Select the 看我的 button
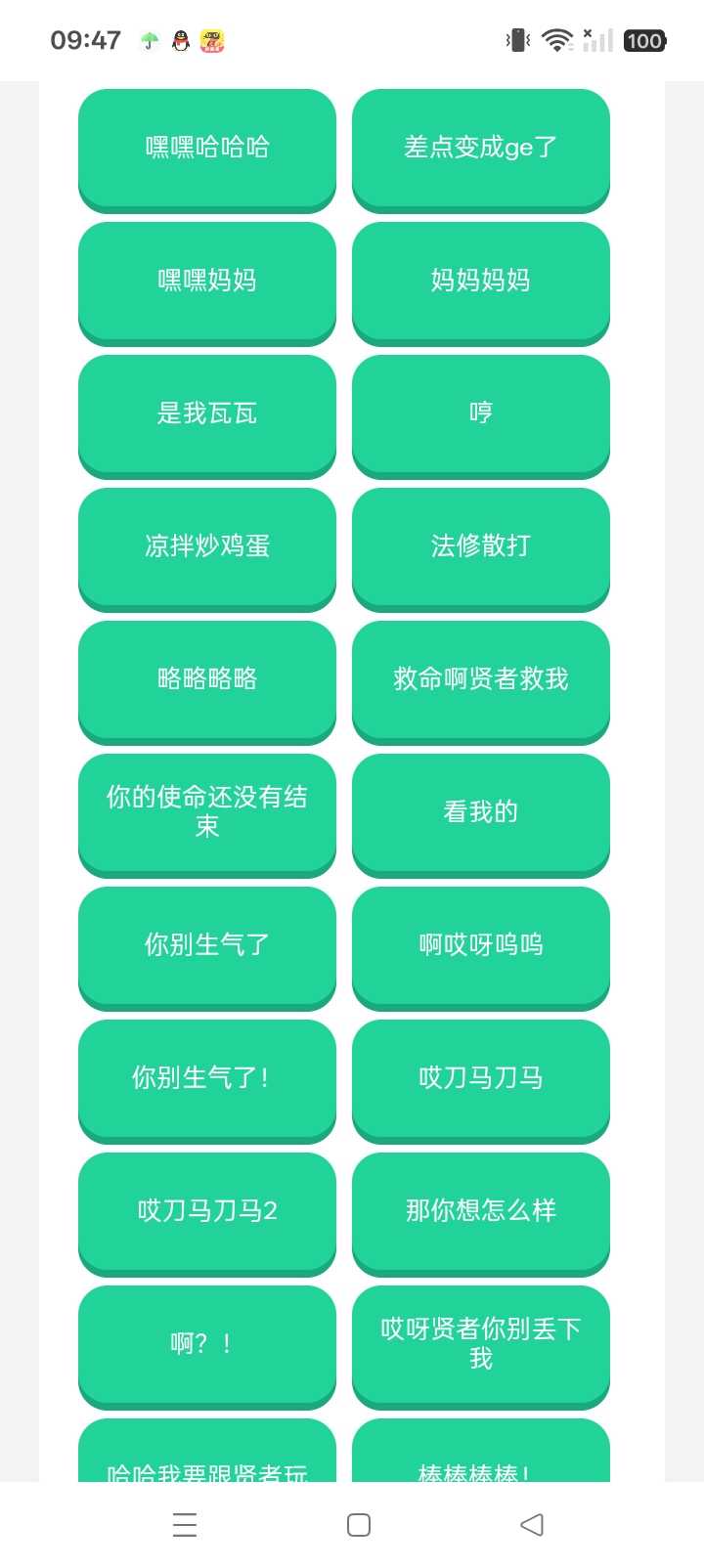The height and width of the screenshot is (1568, 704). 481,812
